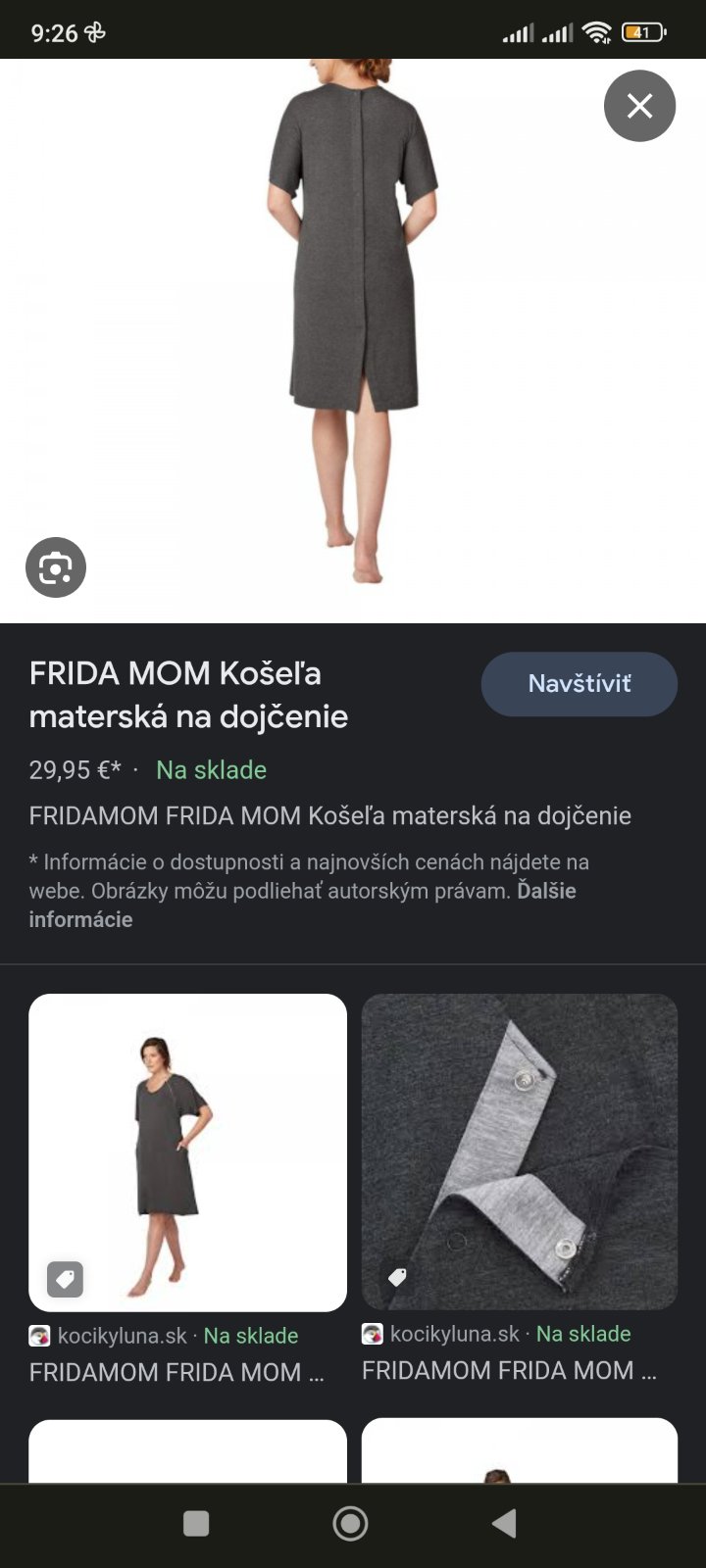Tap the Navštíviť button
Viewport: 706px width, 1568px height.
[x=579, y=684]
